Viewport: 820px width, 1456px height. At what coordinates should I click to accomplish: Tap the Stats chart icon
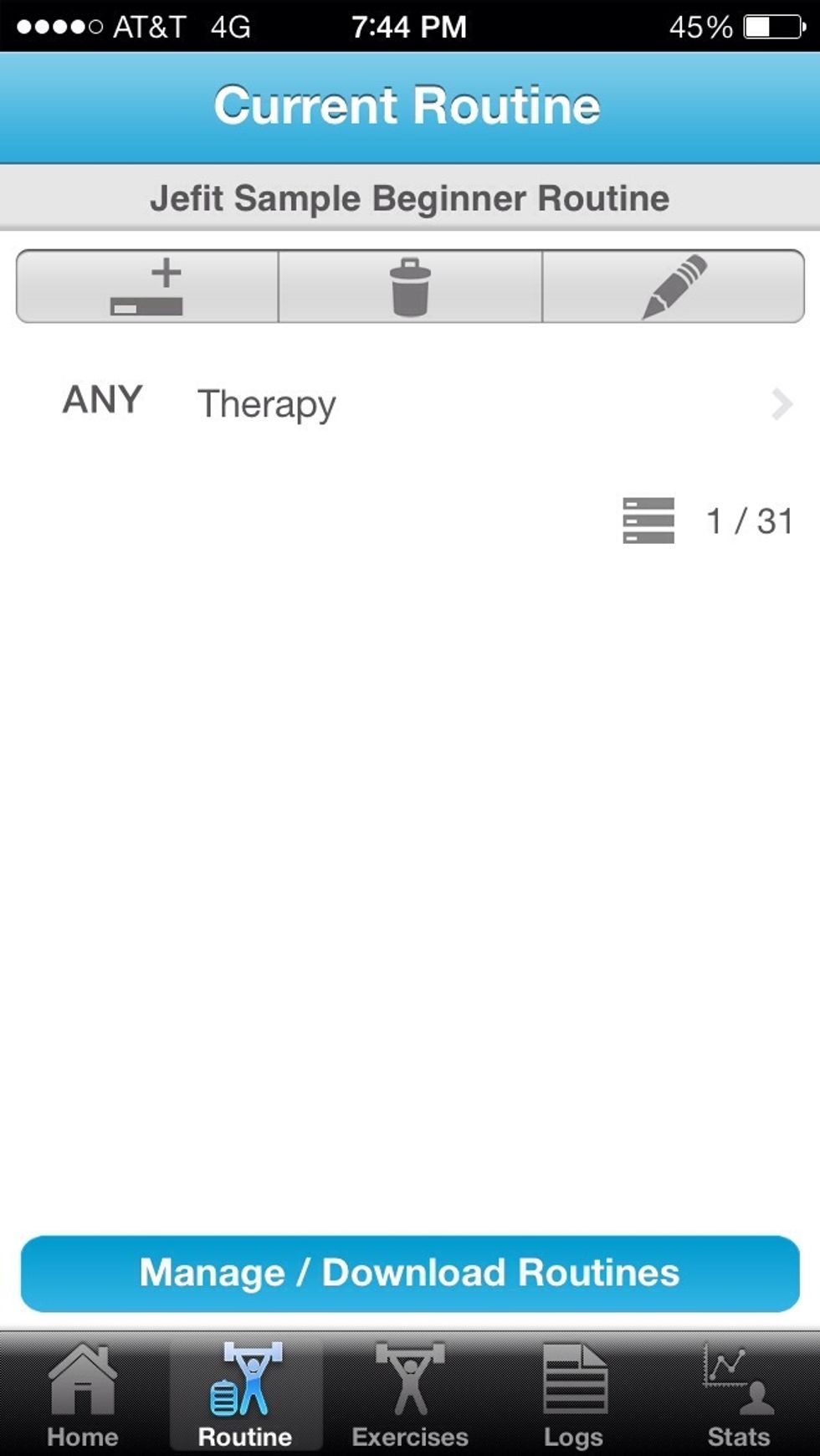[737, 1381]
